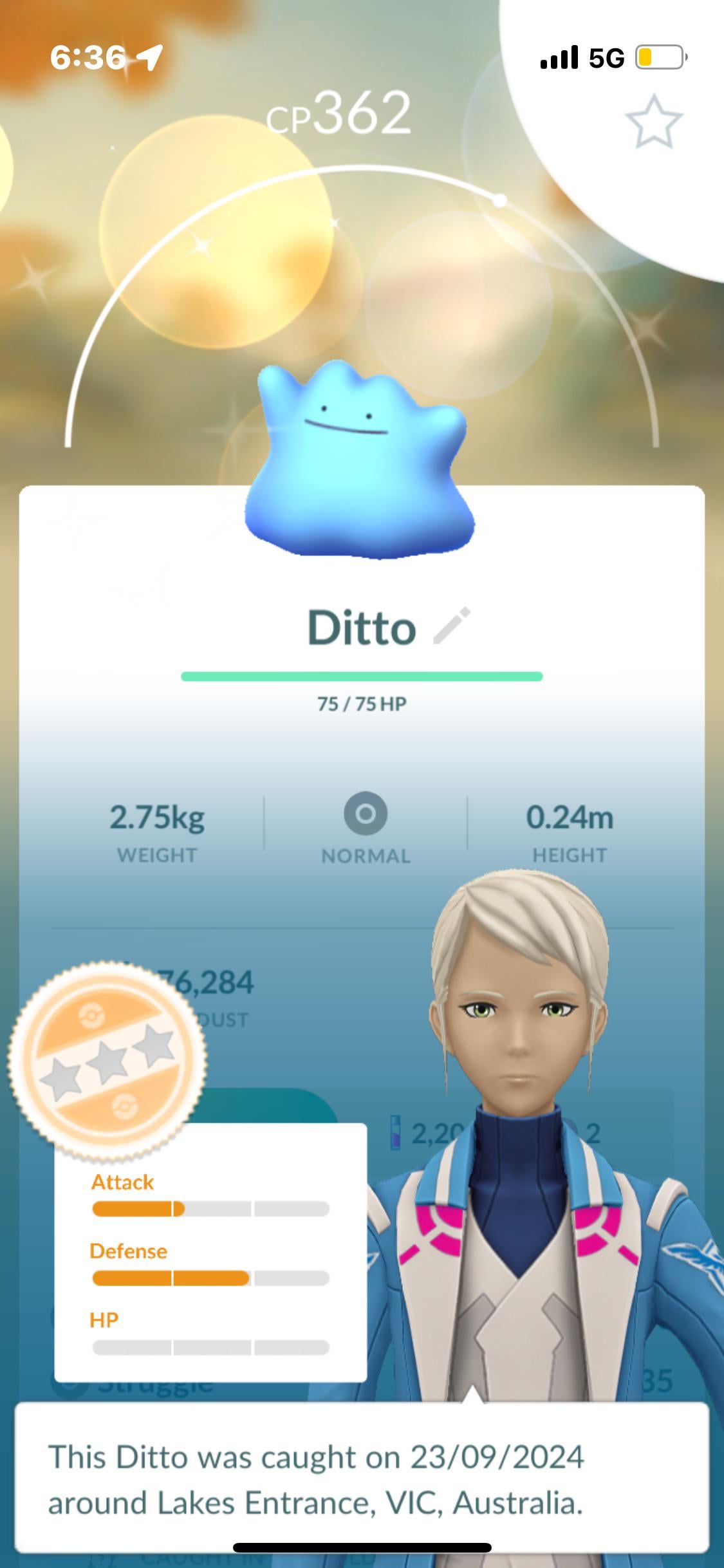Mark Ditto as favorite with the star
This screenshot has width=724, height=1568.
(x=653, y=122)
